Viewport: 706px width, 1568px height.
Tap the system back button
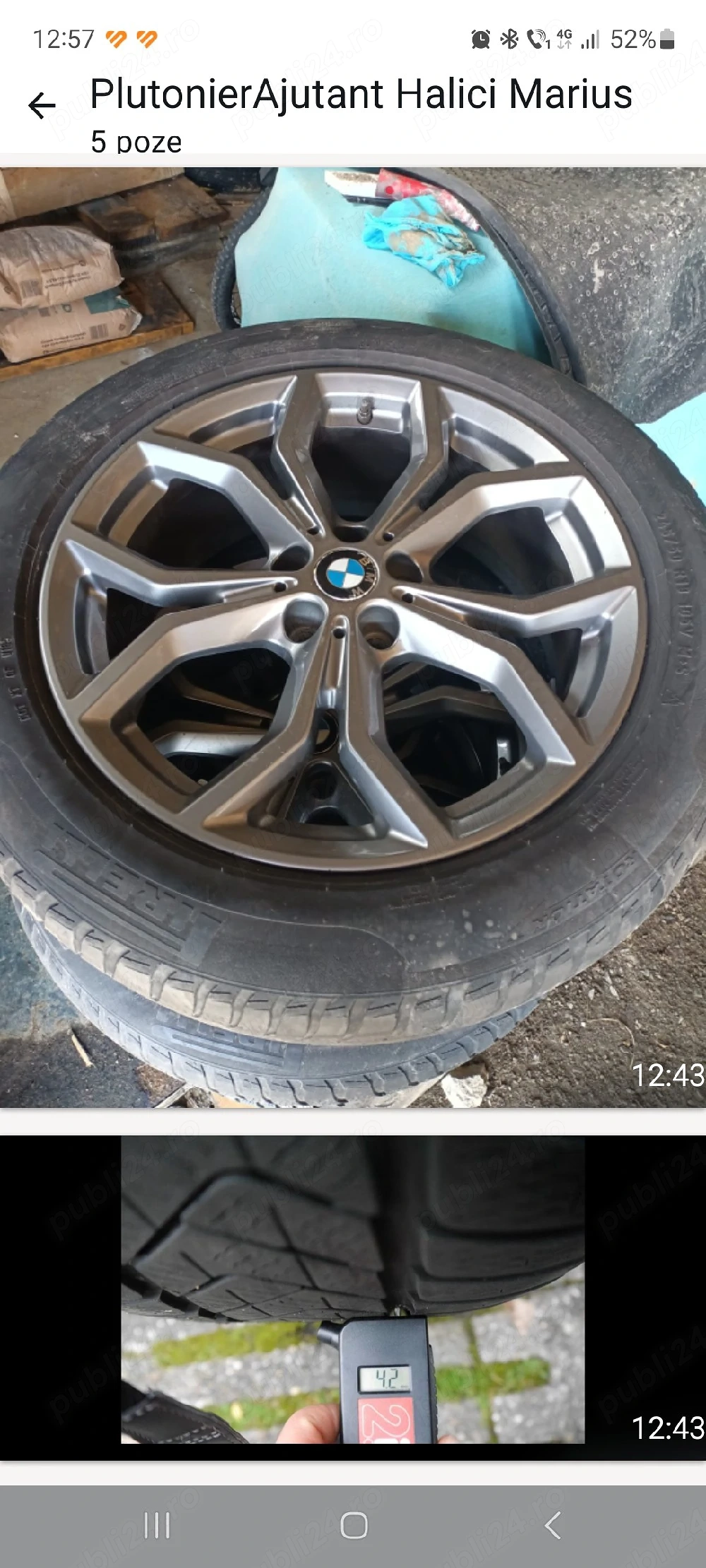pos(553,1526)
